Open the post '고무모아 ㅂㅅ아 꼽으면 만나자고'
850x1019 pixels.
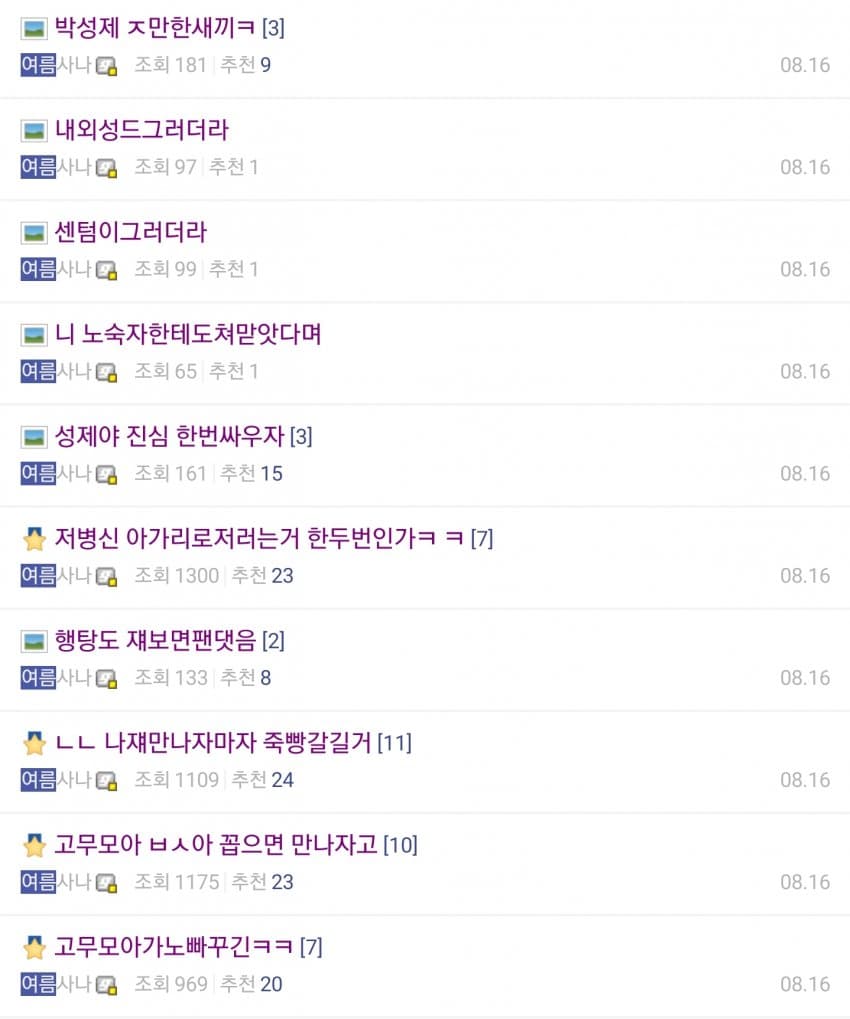[216, 844]
